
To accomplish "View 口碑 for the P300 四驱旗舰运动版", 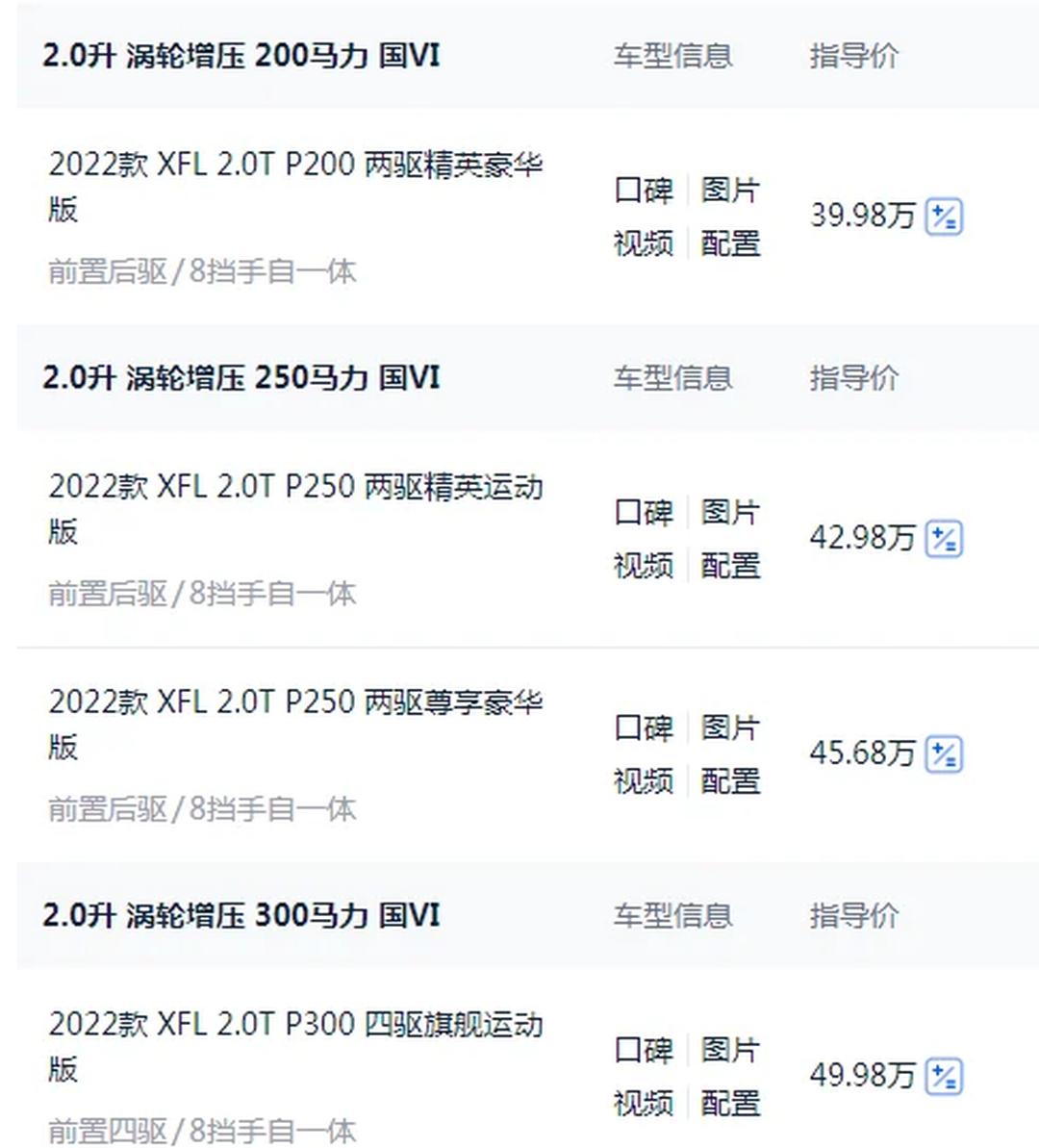I will pos(643,1049).
